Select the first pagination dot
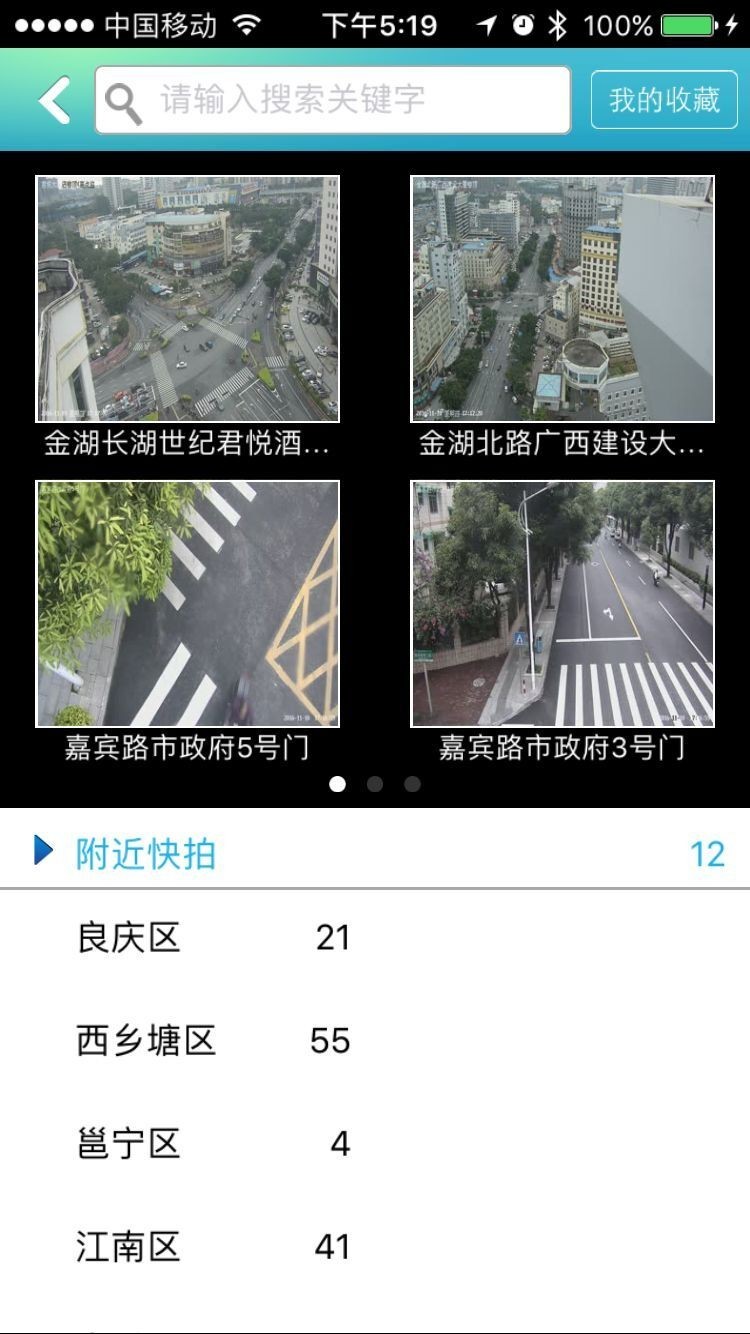Screen dimensions: 750x1334 [339, 786]
